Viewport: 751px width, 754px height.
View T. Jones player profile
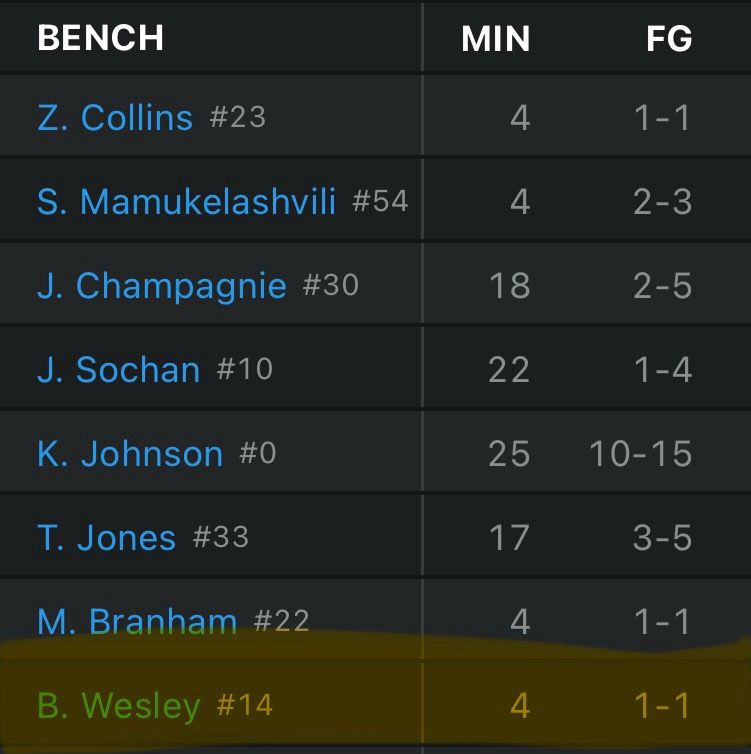tap(106, 538)
